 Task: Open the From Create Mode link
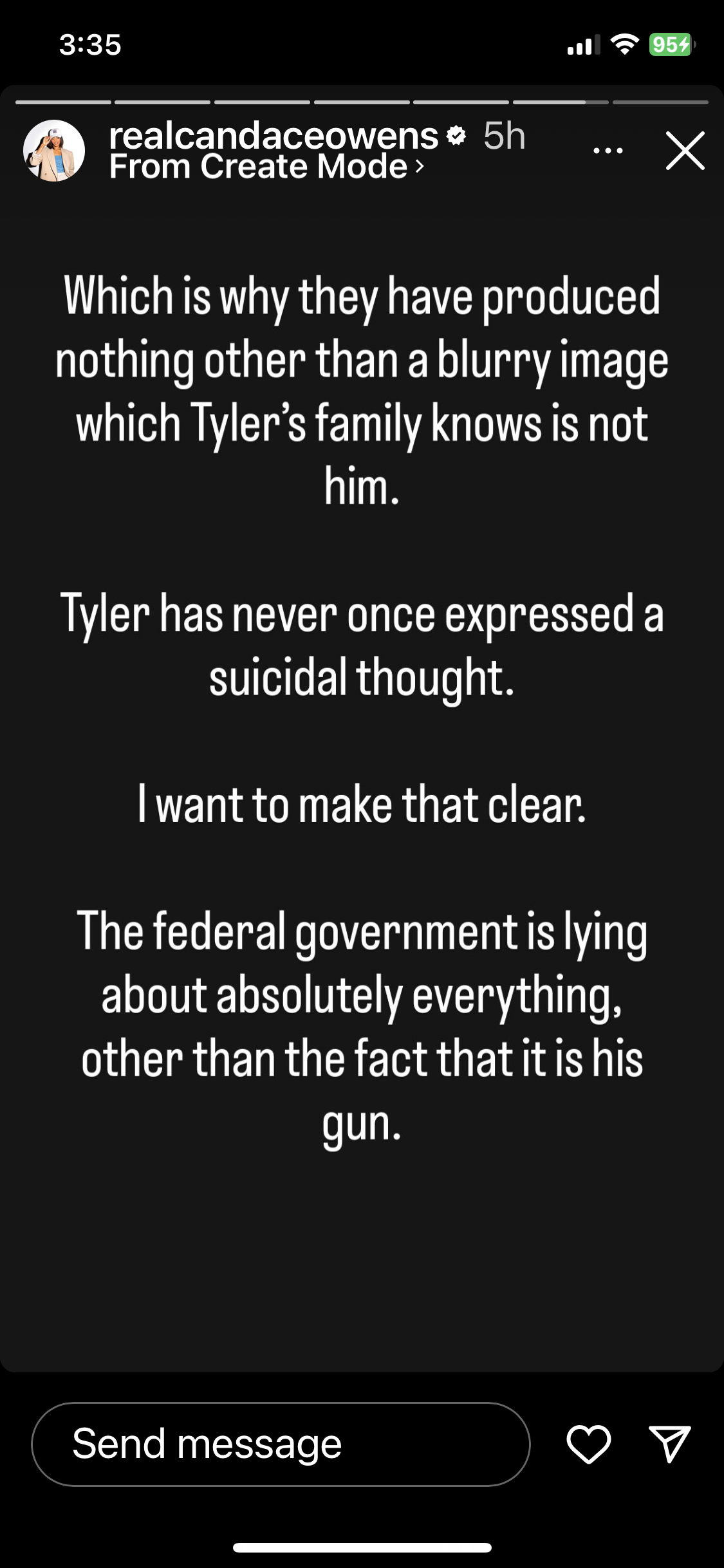[266, 167]
